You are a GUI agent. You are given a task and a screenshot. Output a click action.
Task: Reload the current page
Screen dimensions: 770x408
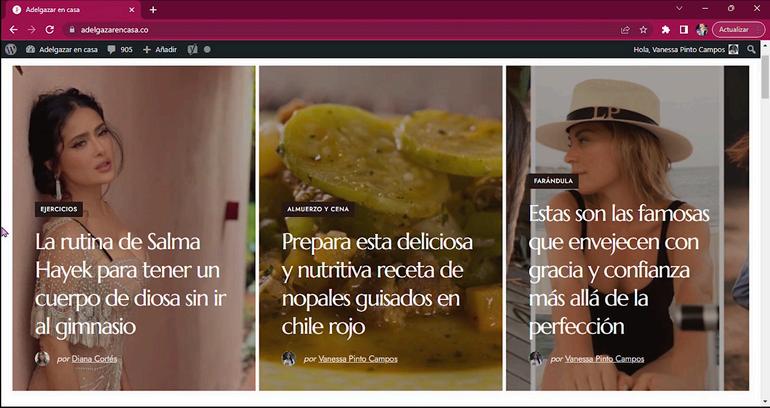50,30
